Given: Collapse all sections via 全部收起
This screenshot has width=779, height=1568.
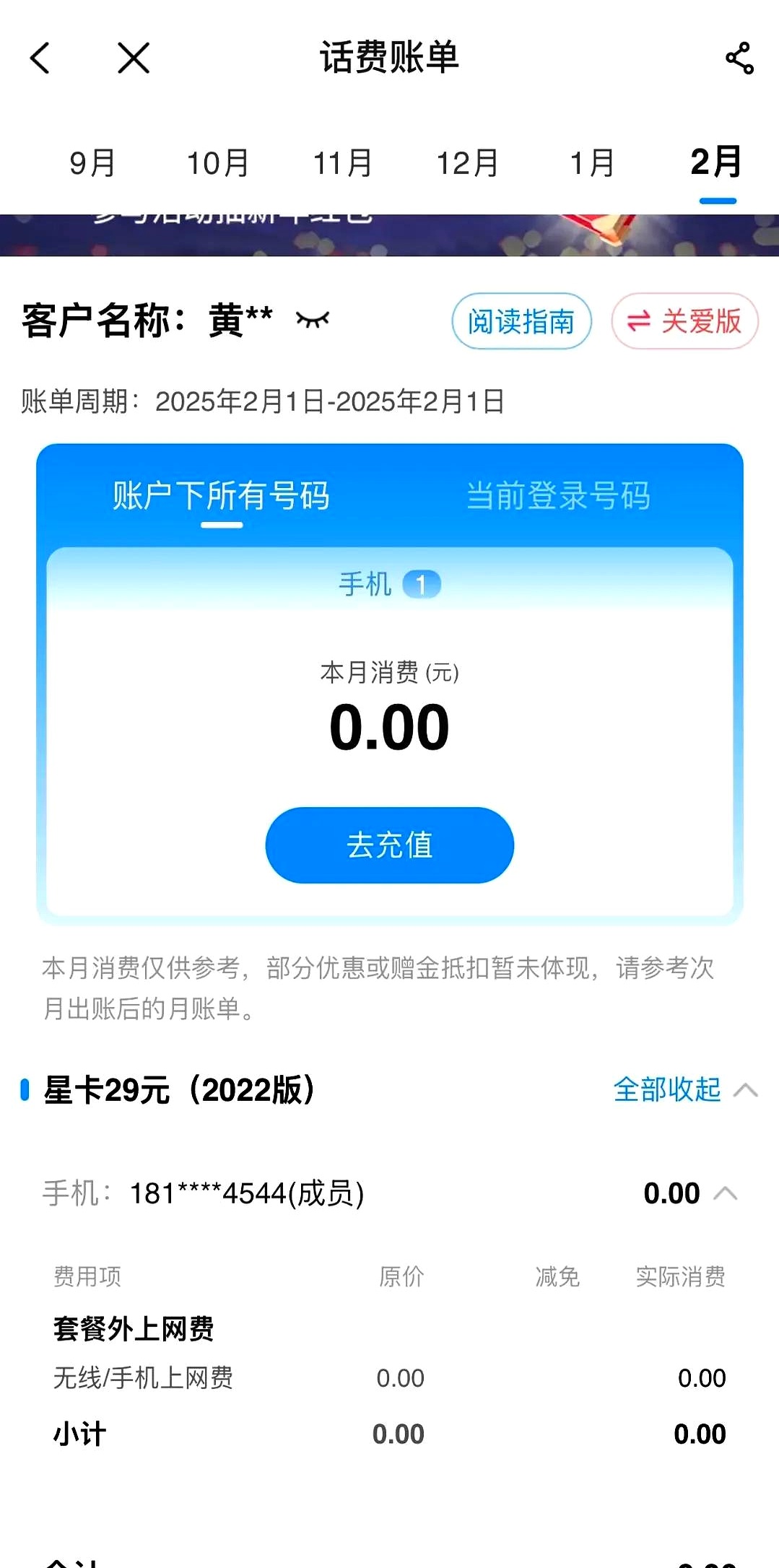Looking at the screenshot, I should point(668,1091).
